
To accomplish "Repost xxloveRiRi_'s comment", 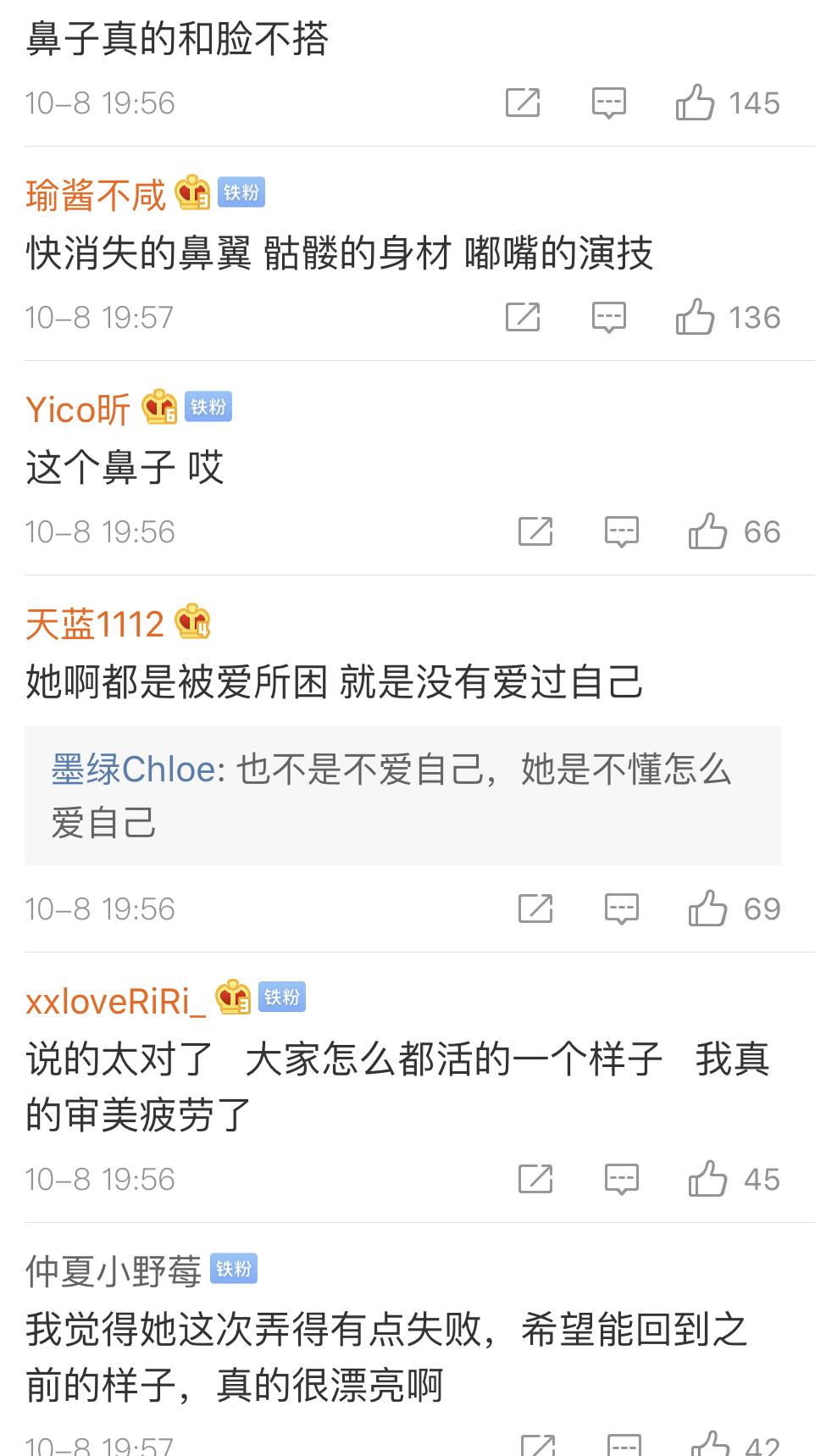I will tap(535, 1180).
